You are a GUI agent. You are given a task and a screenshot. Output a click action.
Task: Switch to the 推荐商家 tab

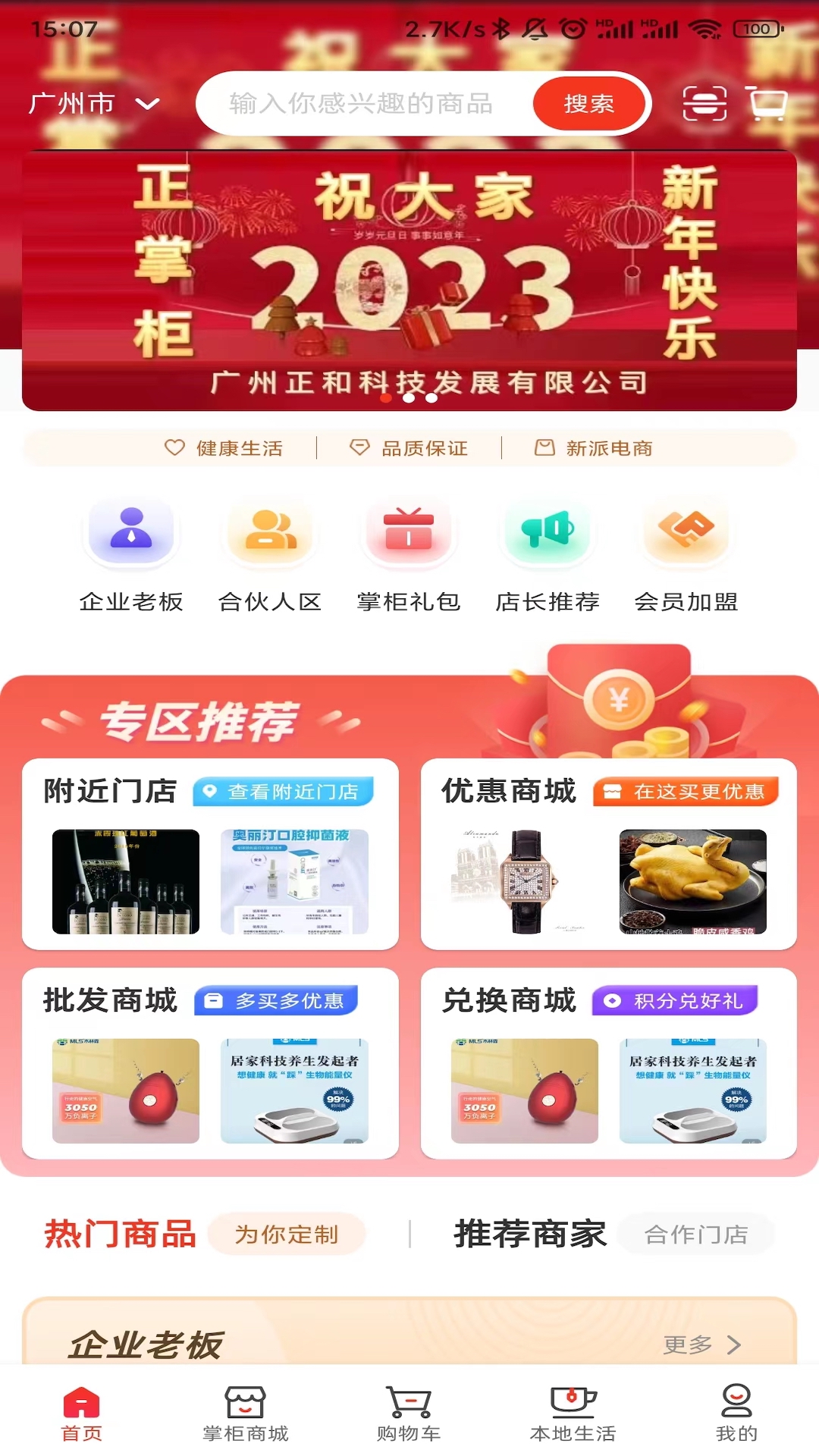tap(530, 1234)
